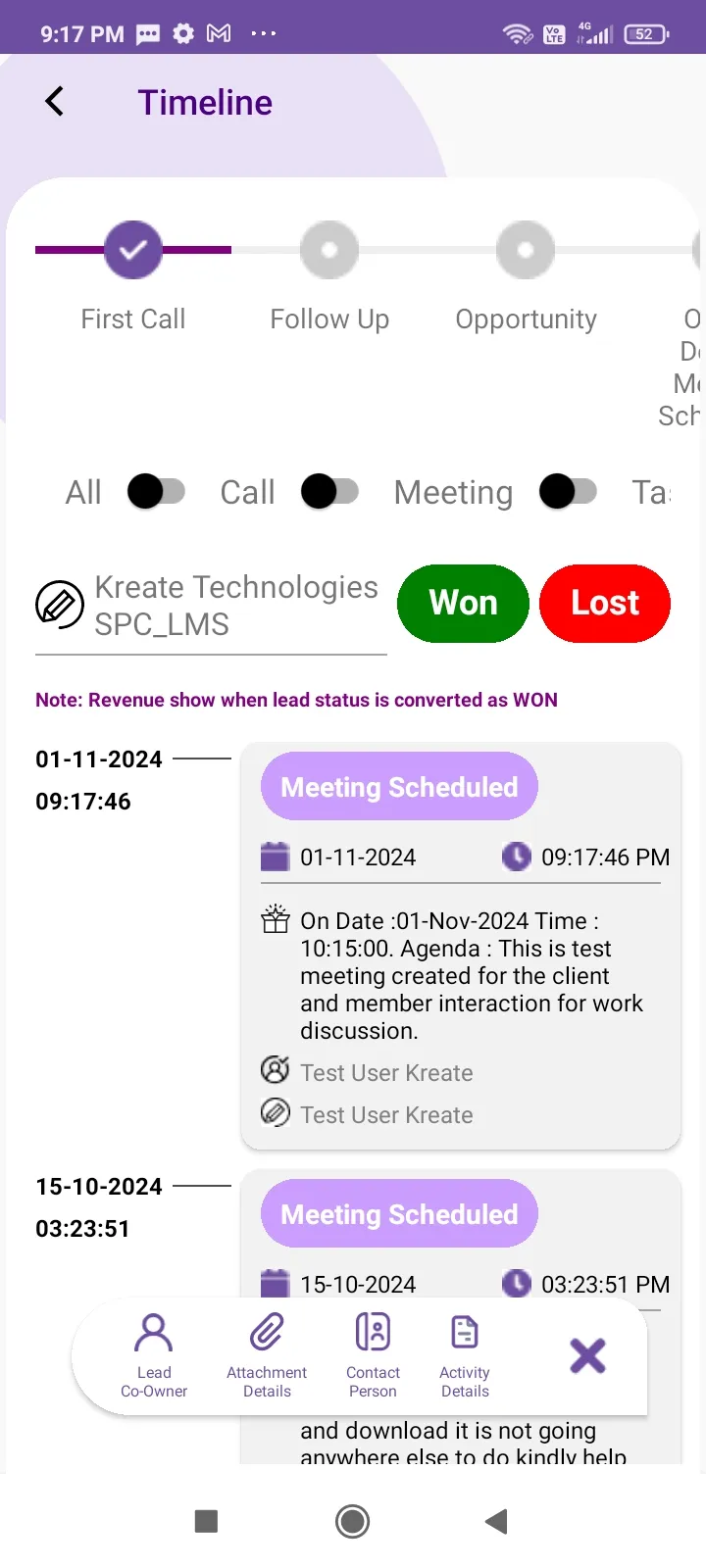Screen dimensions: 706x1568
Task: Mark the lead as Won
Action: tap(463, 604)
